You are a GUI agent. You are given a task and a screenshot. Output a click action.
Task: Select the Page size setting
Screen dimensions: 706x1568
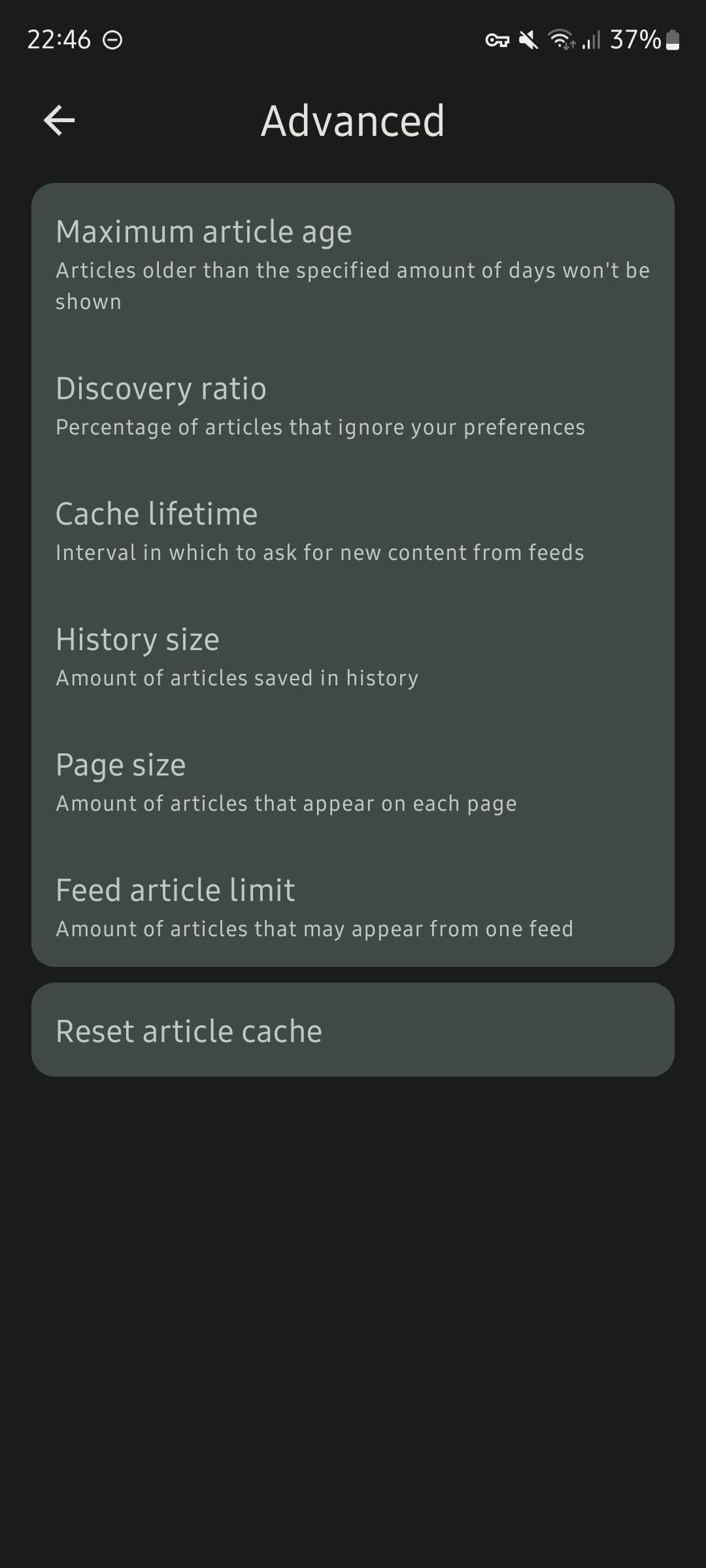click(353, 781)
